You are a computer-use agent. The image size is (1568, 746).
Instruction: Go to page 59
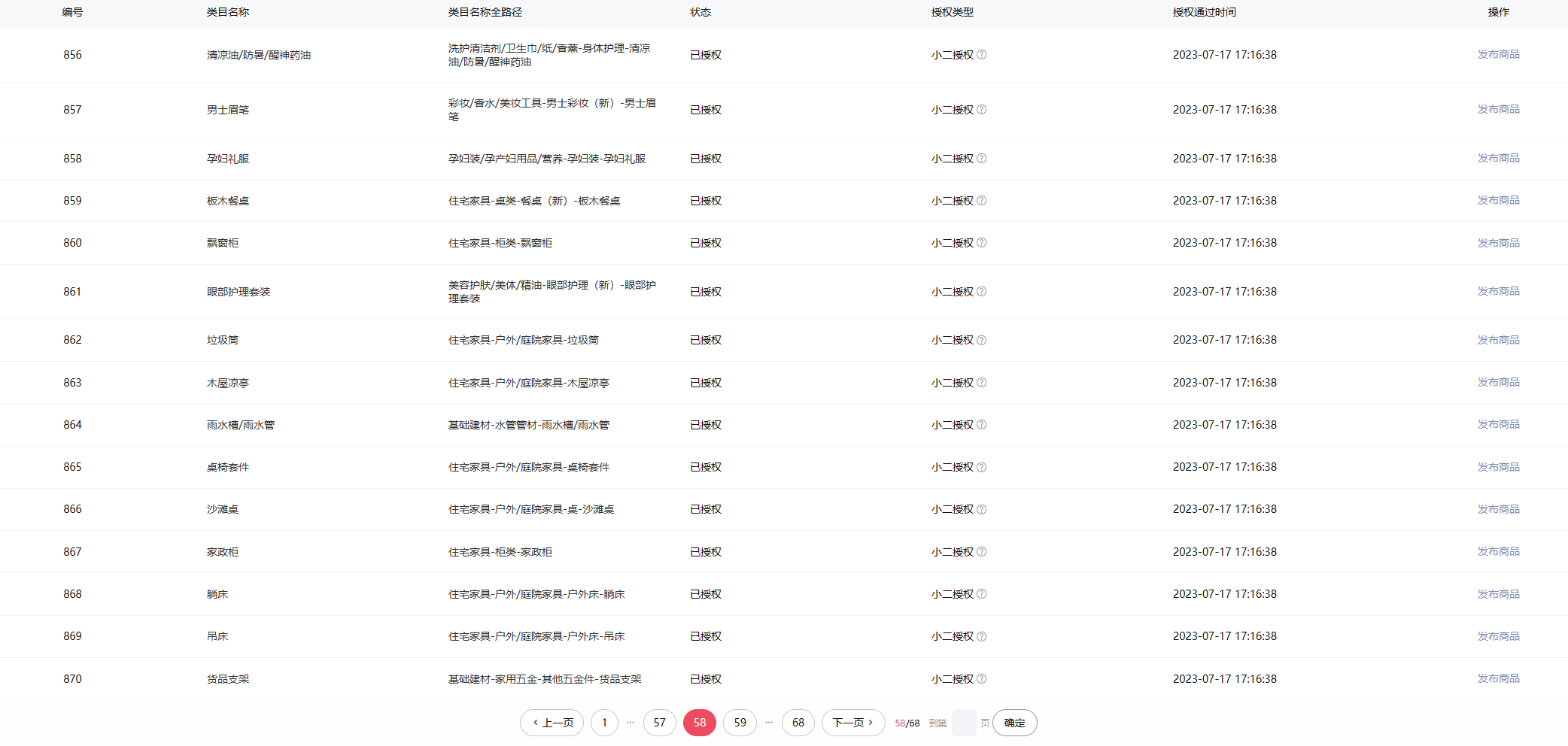740,723
